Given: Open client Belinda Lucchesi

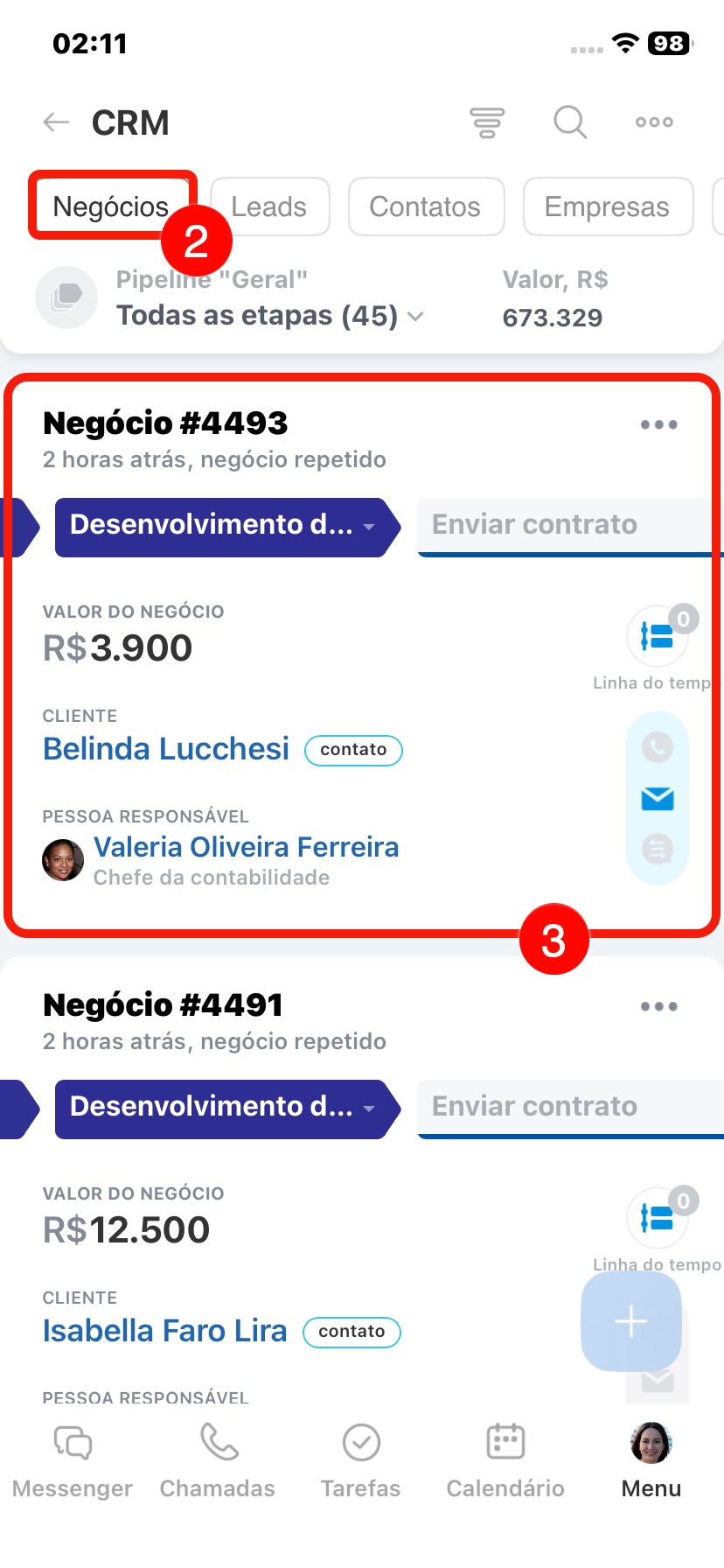Looking at the screenshot, I should [166, 749].
